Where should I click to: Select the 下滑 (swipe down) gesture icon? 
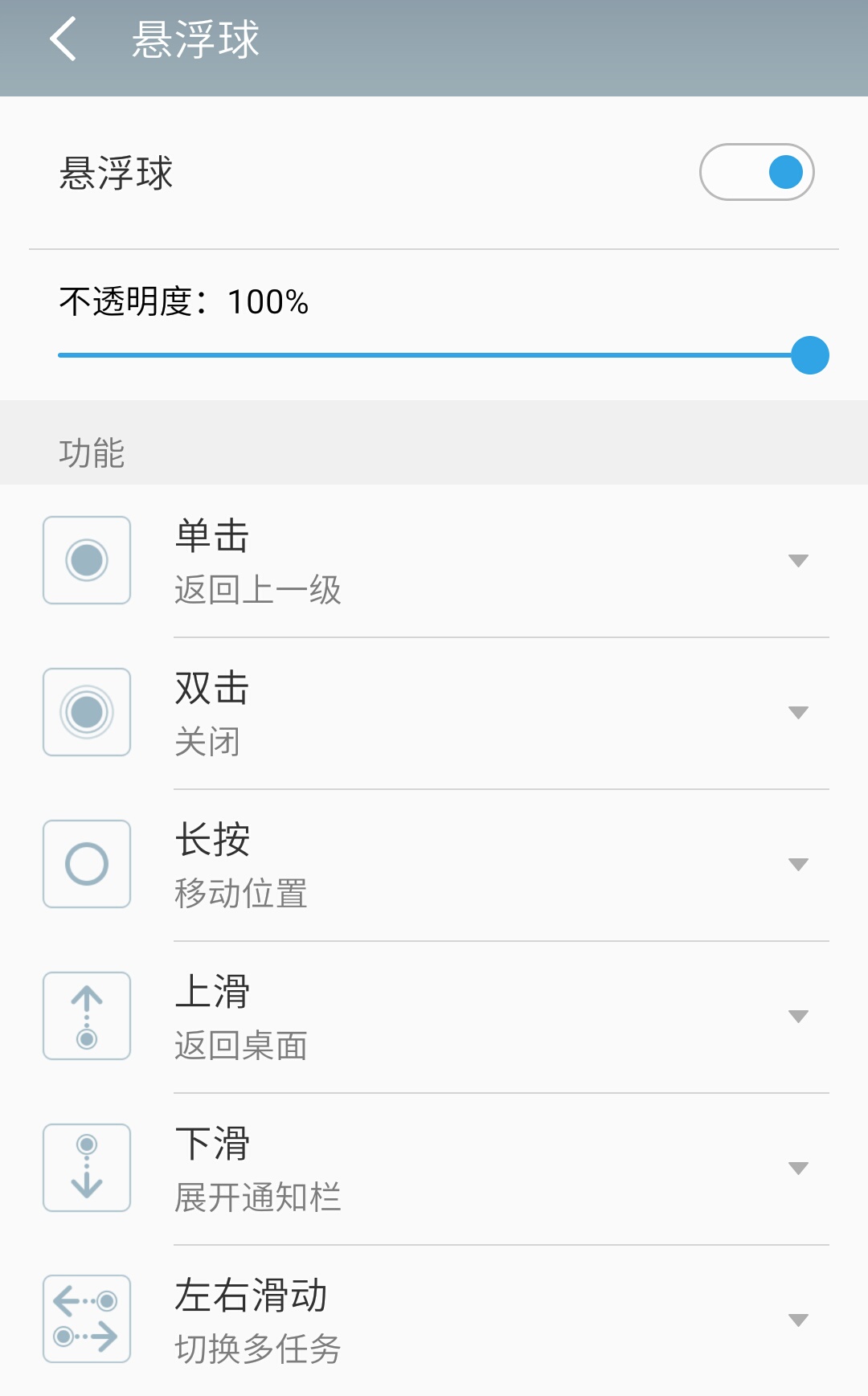(x=86, y=1168)
